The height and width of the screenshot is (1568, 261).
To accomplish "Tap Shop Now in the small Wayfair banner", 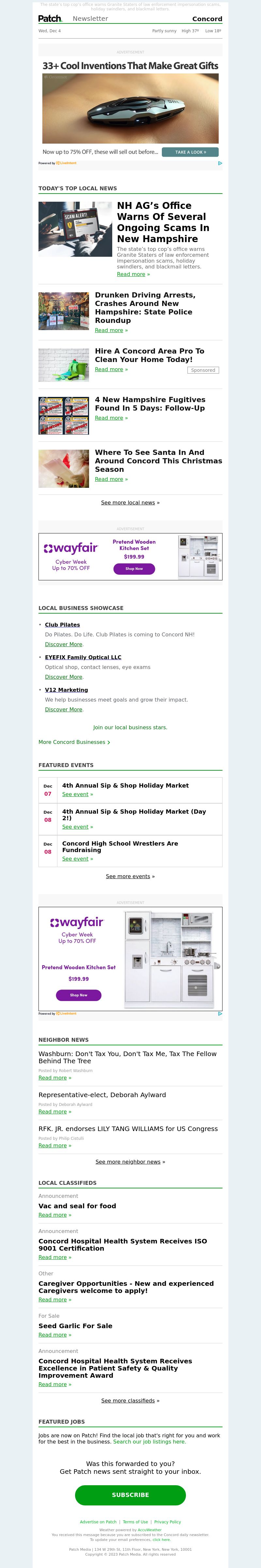I will (x=134, y=569).
